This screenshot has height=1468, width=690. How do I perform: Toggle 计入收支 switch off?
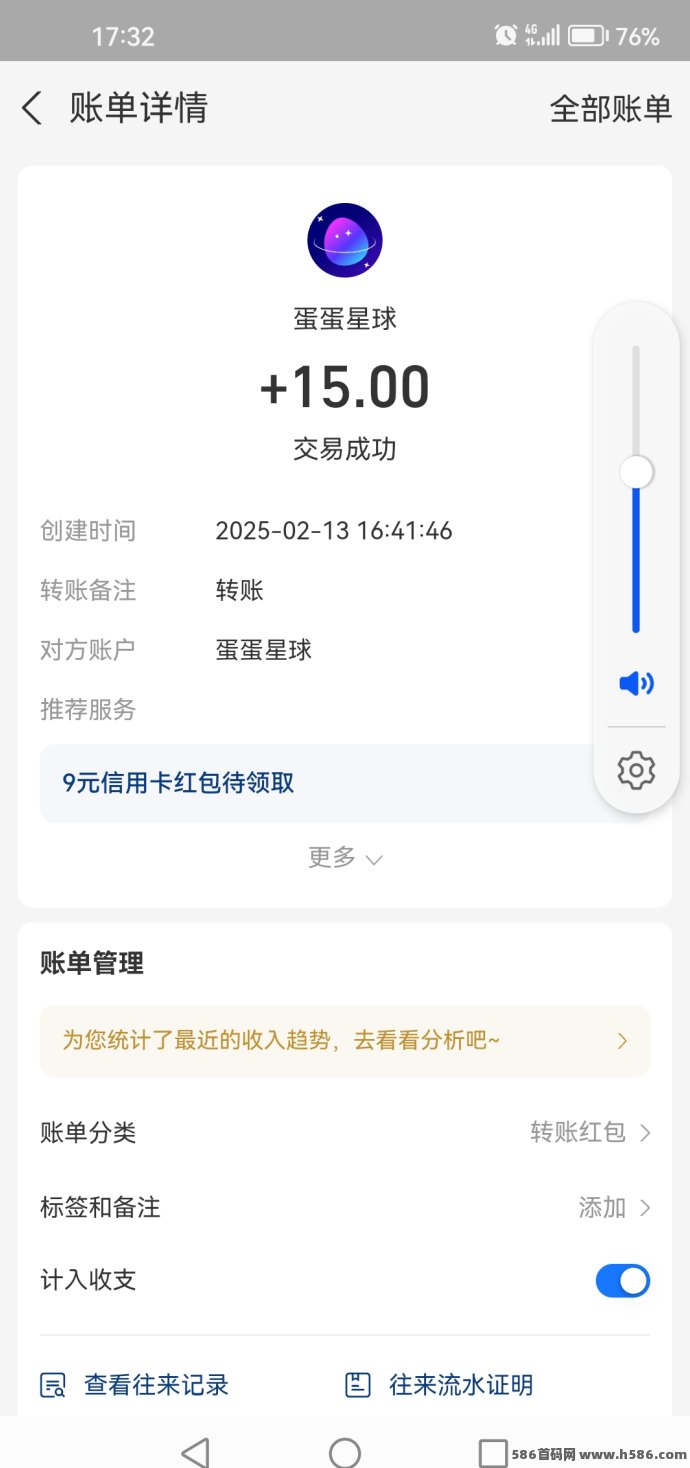click(x=623, y=1281)
